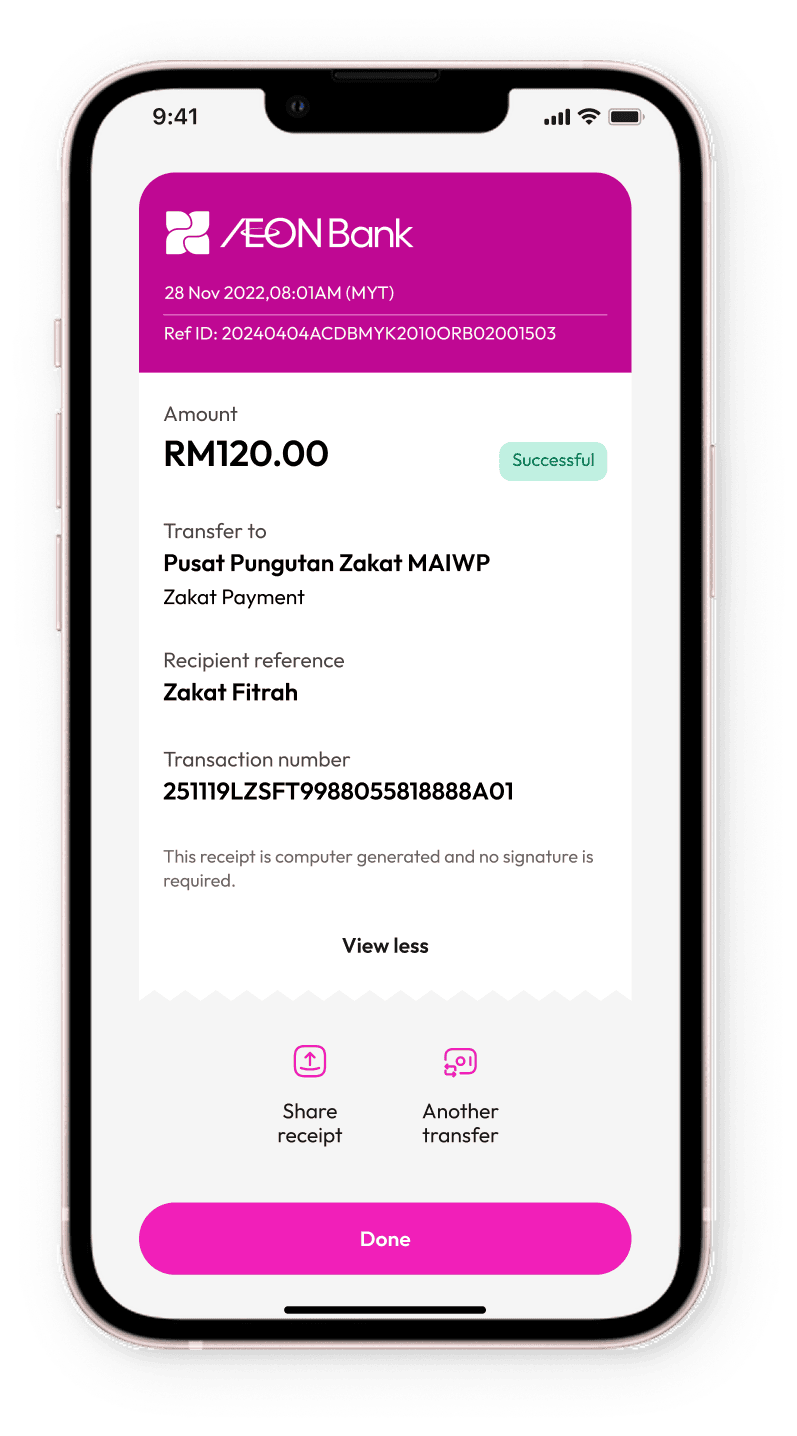Share the transfer receipt
The image size is (797, 1436).
coord(310,1062)
